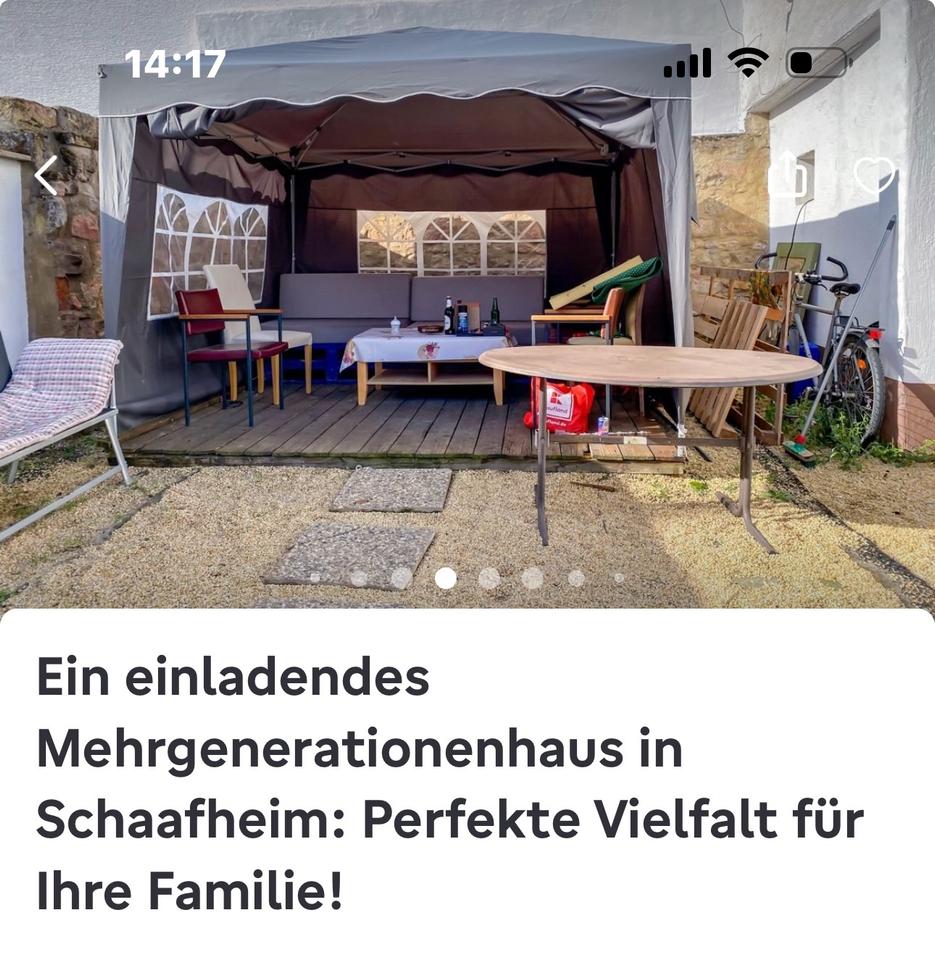The image size is (935, 960).
Task: Share this Schaafheim house listing
Action: pos(788,176)
